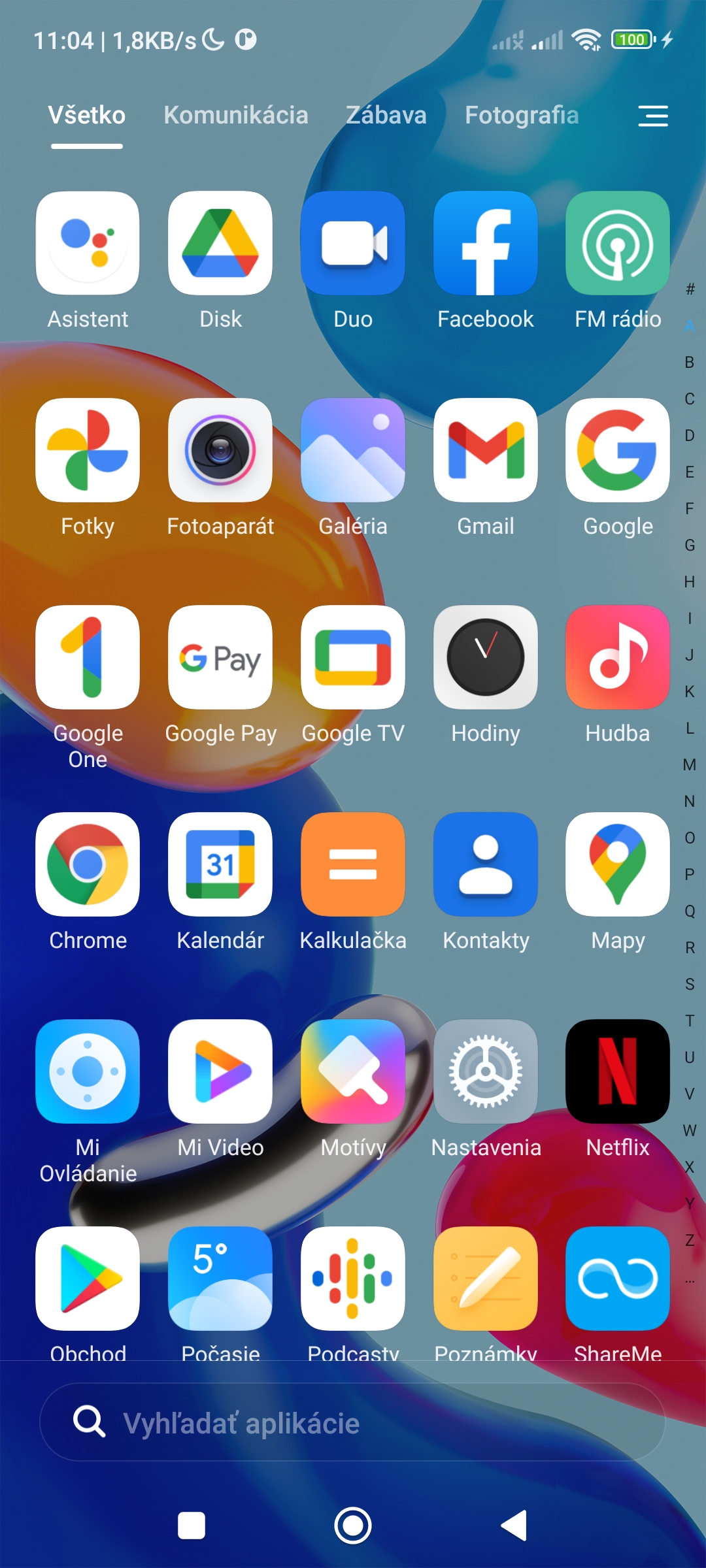This screenshot has height=1568, width=706.
Task: Open the Hodiny clock app
Action: tap(485, 658)
